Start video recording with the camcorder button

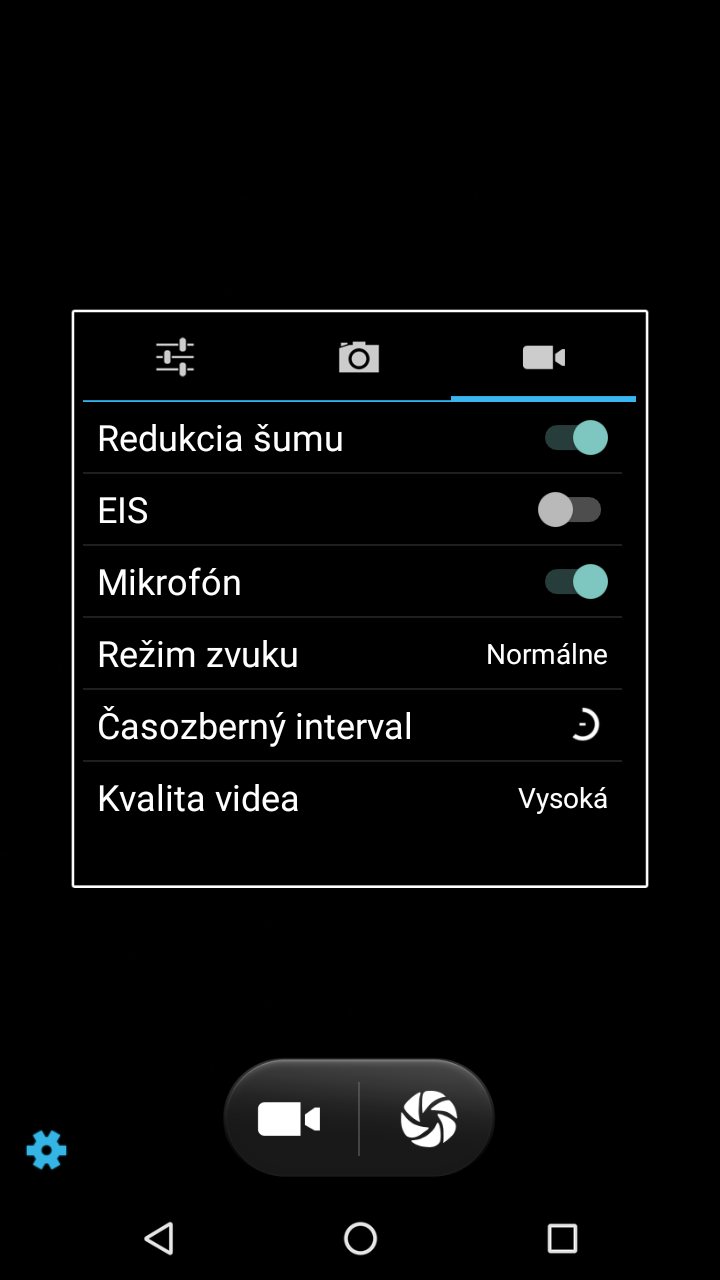[x=290, y=1119]
